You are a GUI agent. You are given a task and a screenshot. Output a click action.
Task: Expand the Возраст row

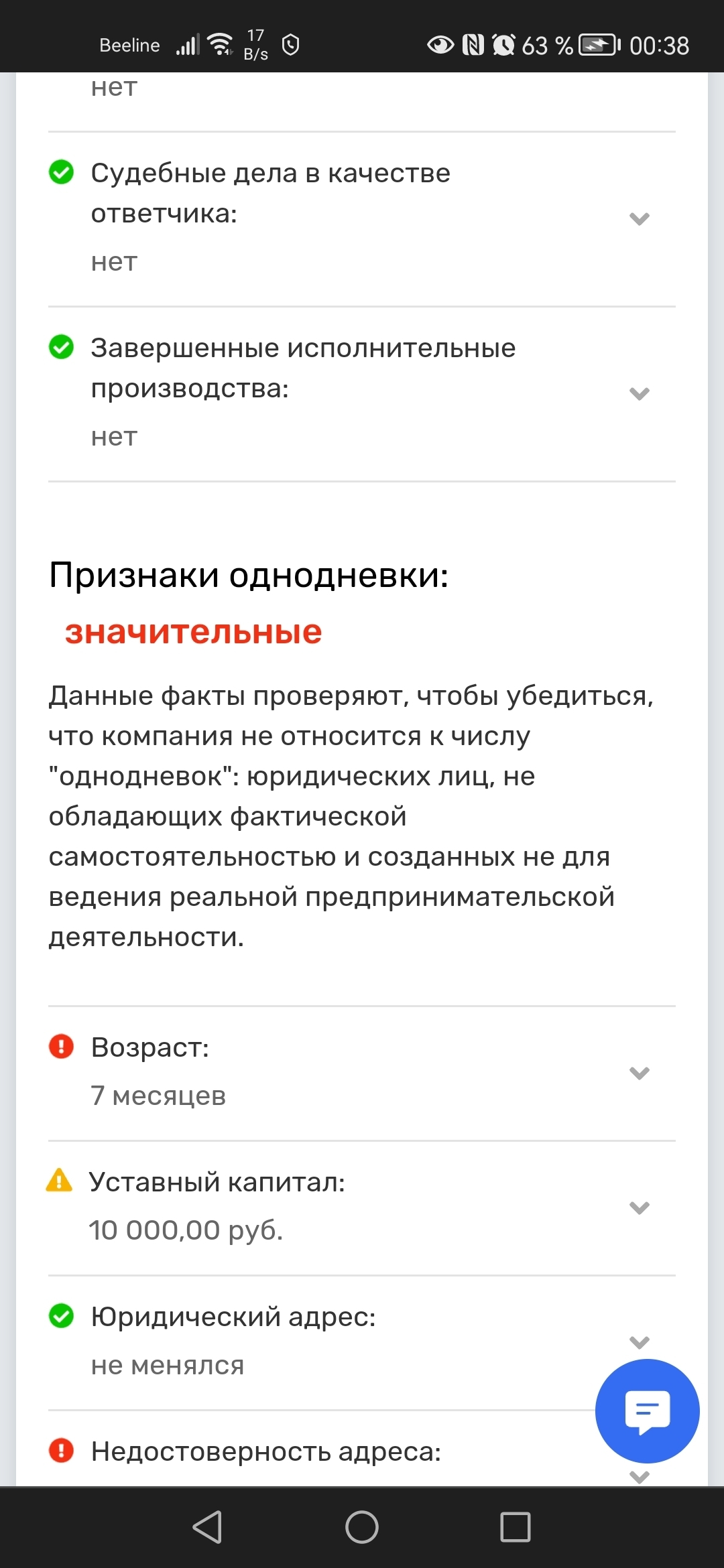pos(640,1073)
